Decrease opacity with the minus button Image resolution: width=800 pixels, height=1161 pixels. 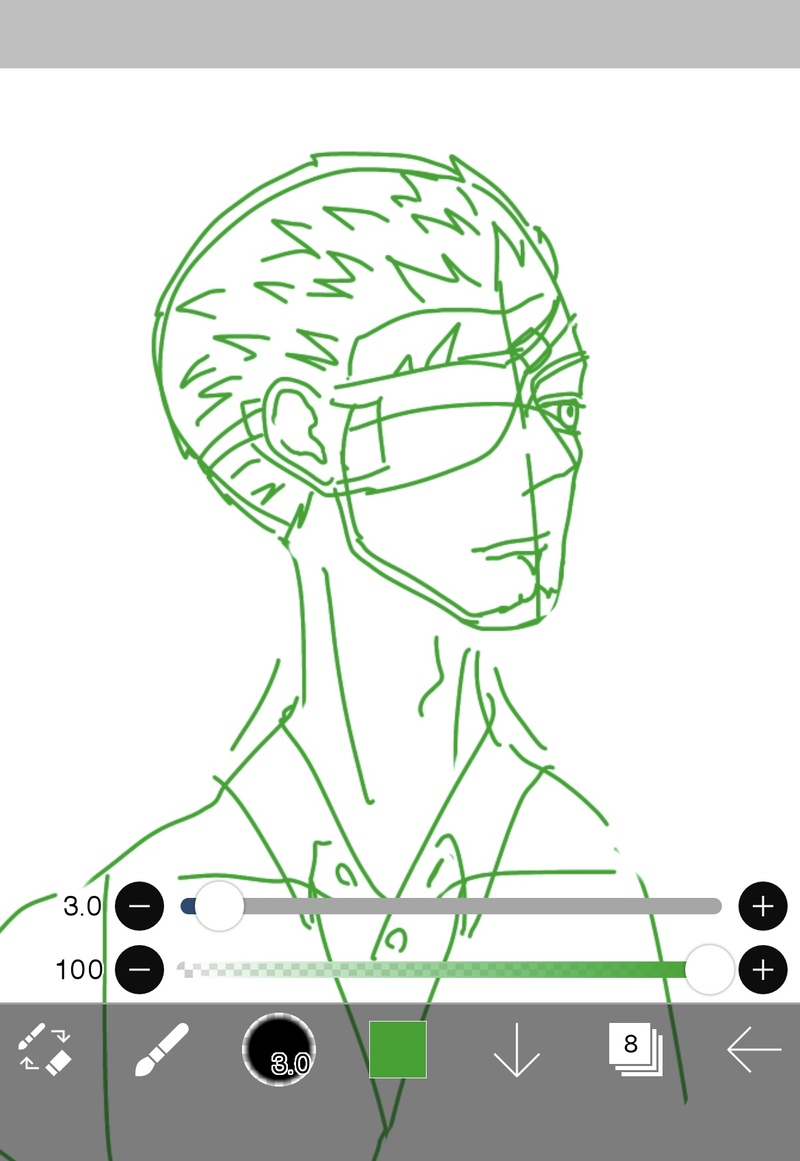click(x=139, y=969)
